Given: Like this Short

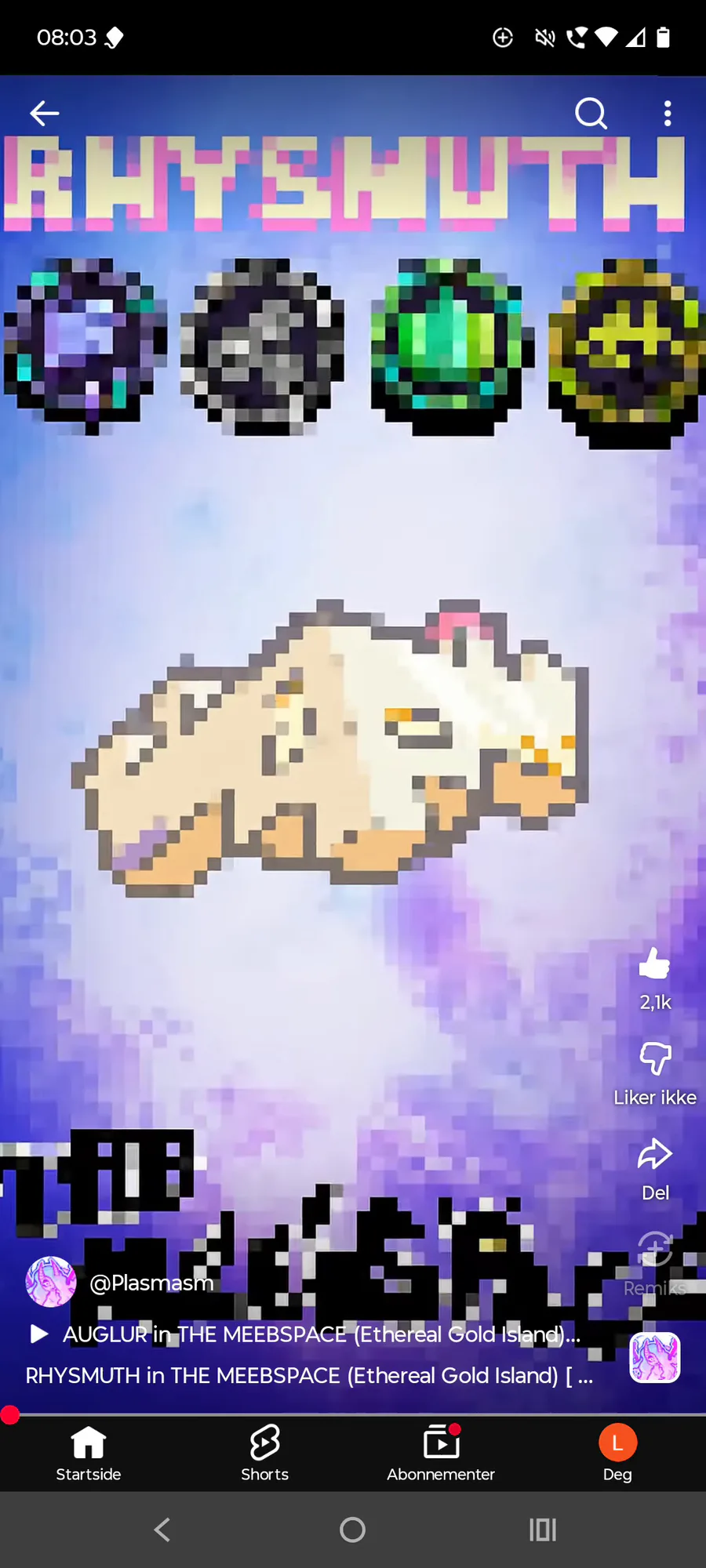Looking at the screenshot, I should click(x=654, y=964).
